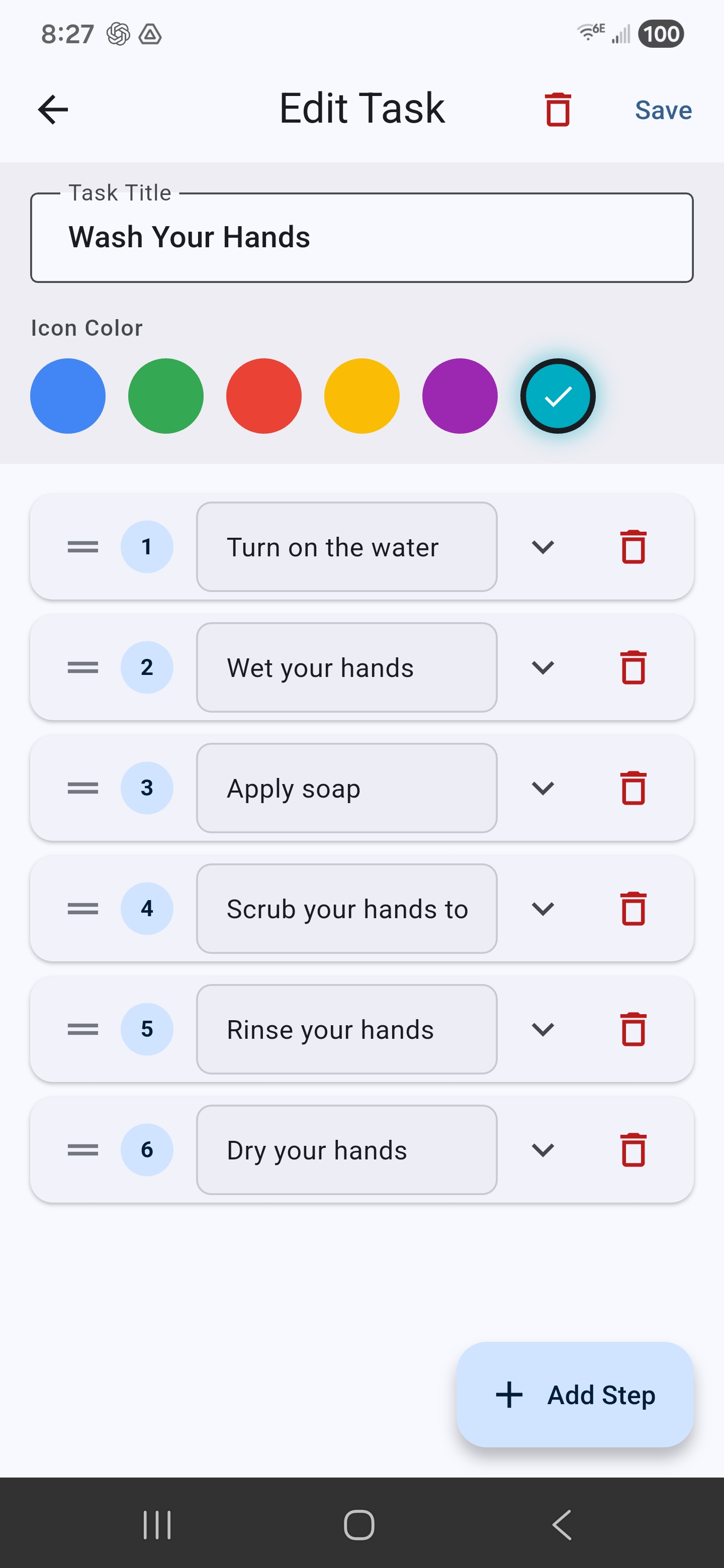Viewport: 724px width, 1568px height.
Task: Expand options for 'Scrub your hands to' step
Action: tap(542, 908)
